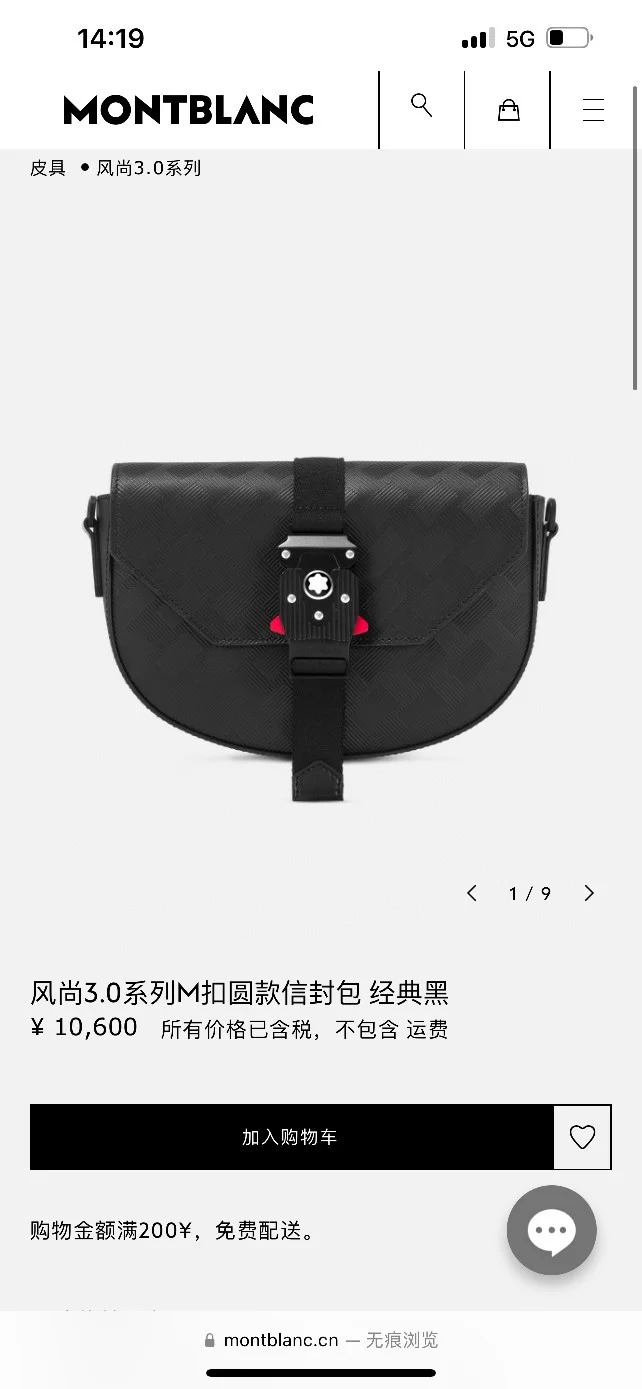Open the hamburger menu
Image resolution: width=642 pixels, height=1389 pixels.
click(x=593, y=110)
